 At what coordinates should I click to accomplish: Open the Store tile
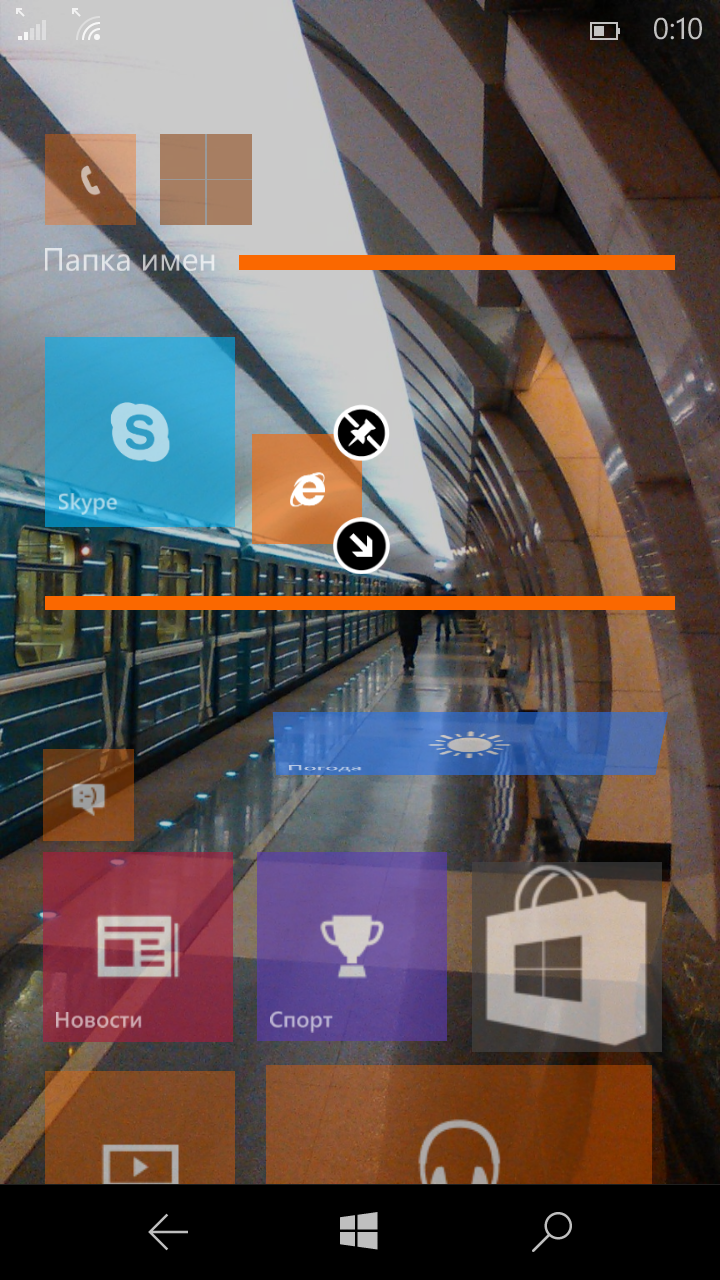[x=566, y=956]
